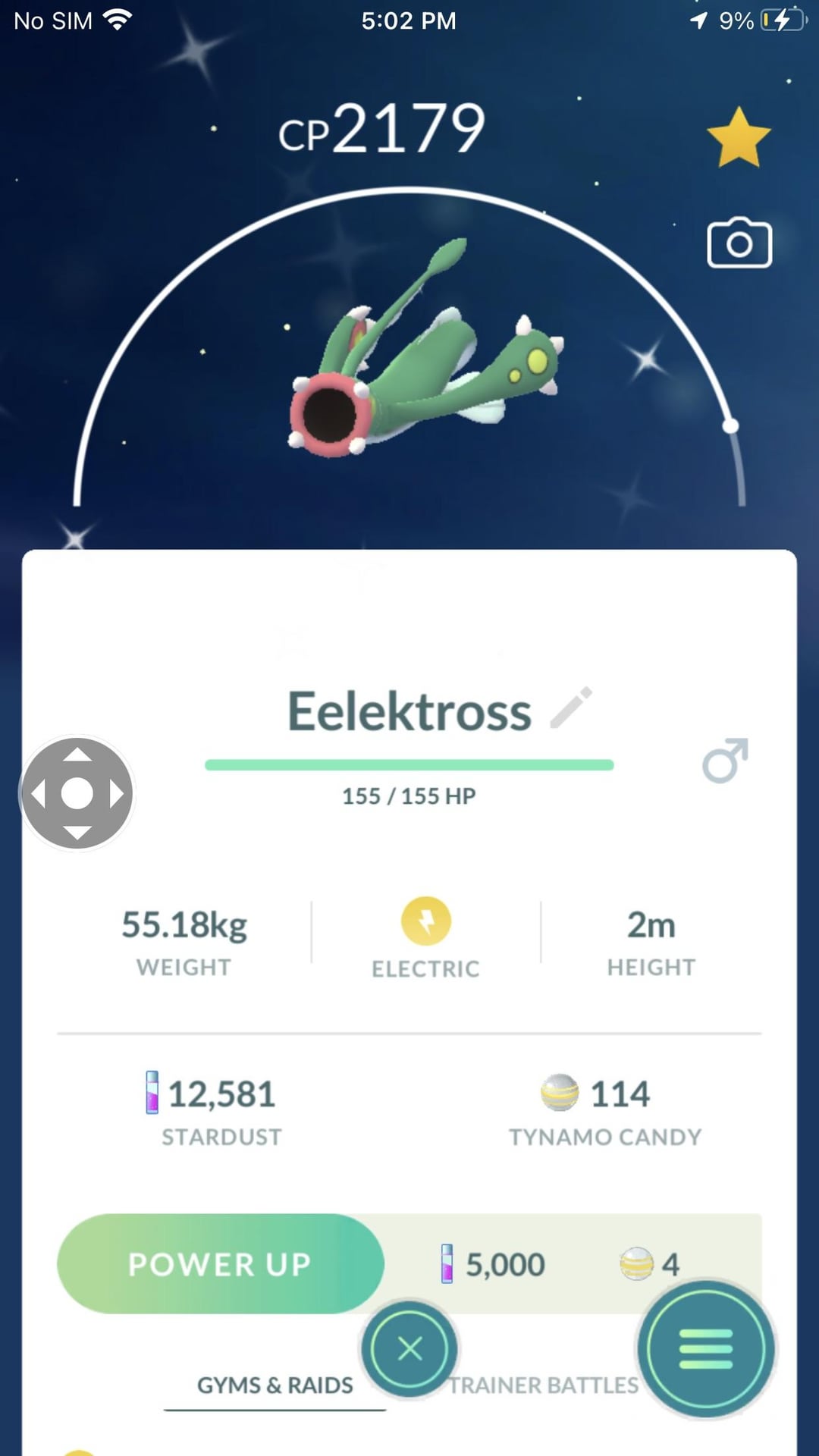Toggle the favorite star for Eelektross

[738, 137]
